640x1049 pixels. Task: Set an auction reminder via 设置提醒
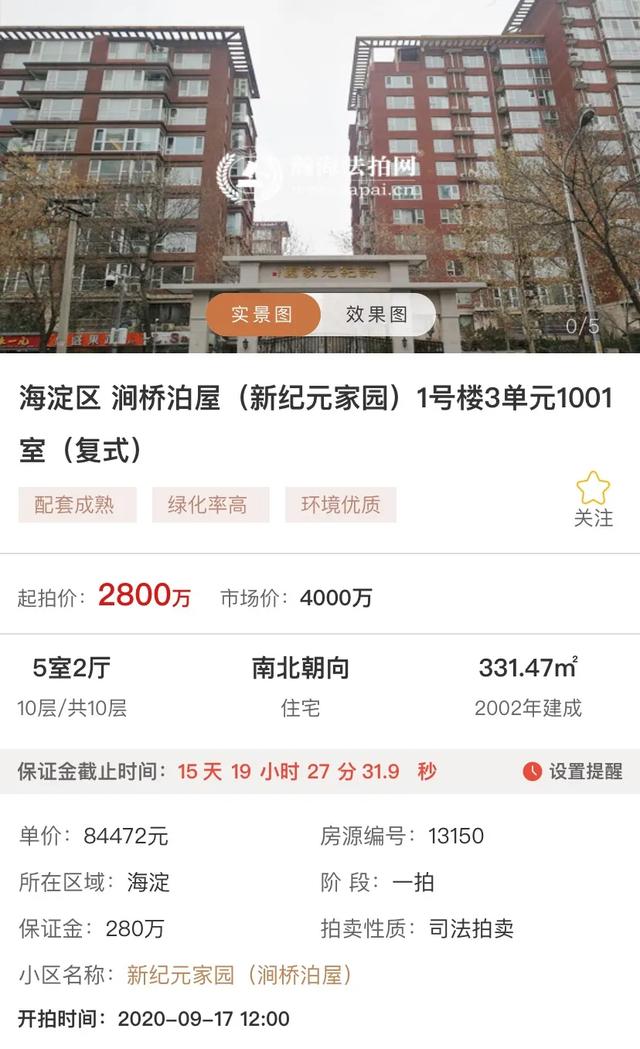[x=573, y=771]
